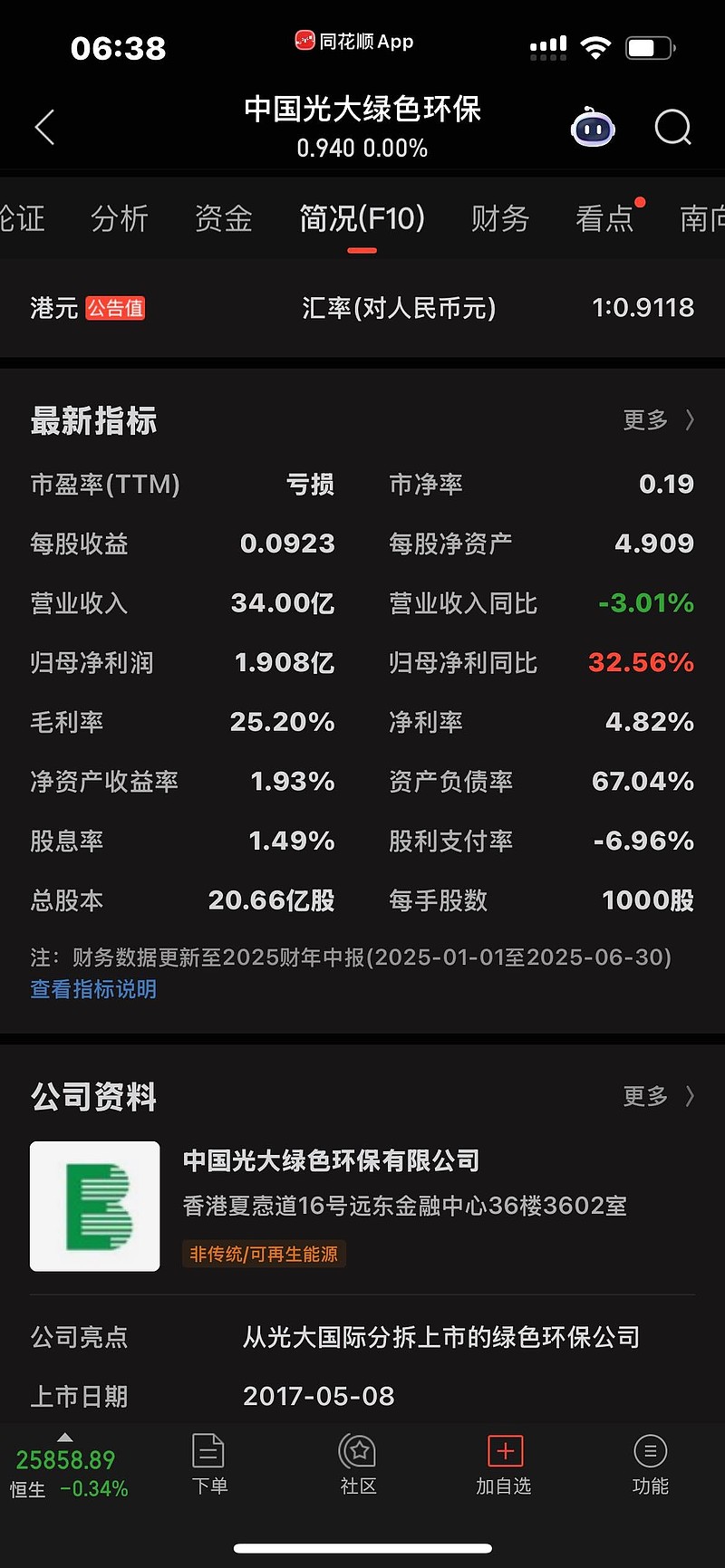Click the search magnifier icon
The width and height of the screenshot is (725, 1568).
click(672, 128)
